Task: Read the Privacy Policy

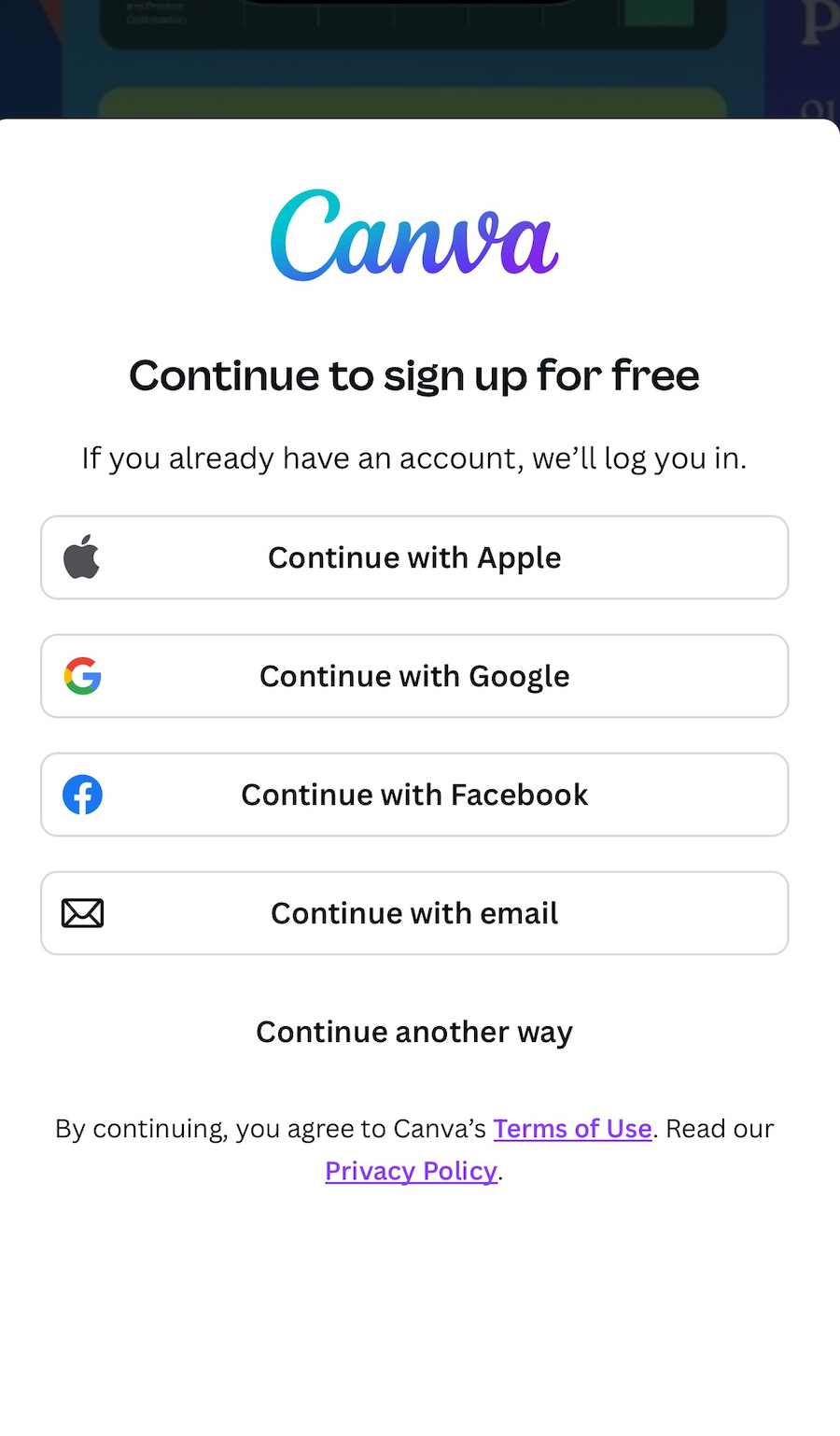Action: (x=411, y=1171)
